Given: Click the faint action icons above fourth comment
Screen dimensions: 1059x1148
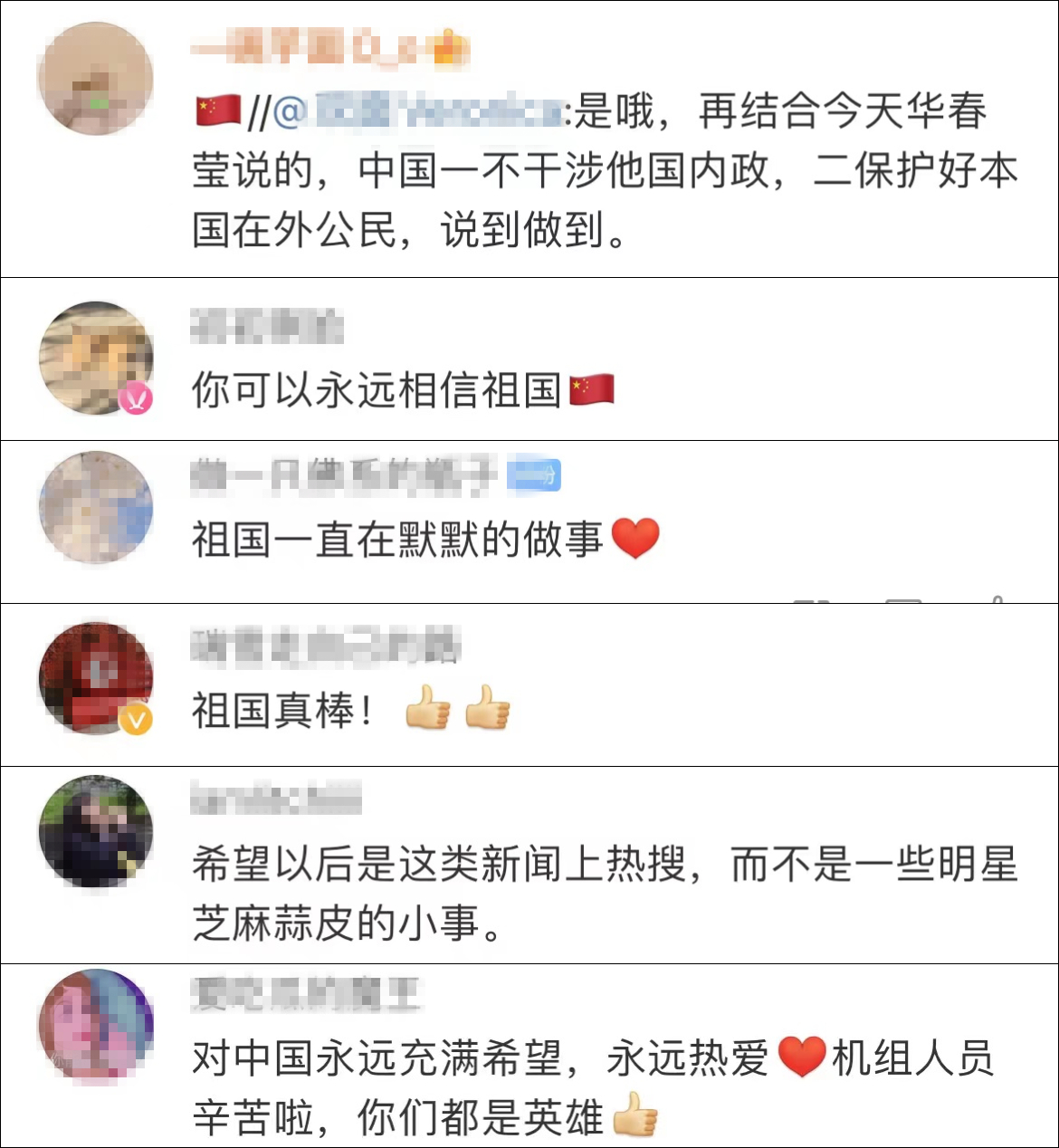Looking at the screenshot, I should pyautogui.click(x=896, y=598).
